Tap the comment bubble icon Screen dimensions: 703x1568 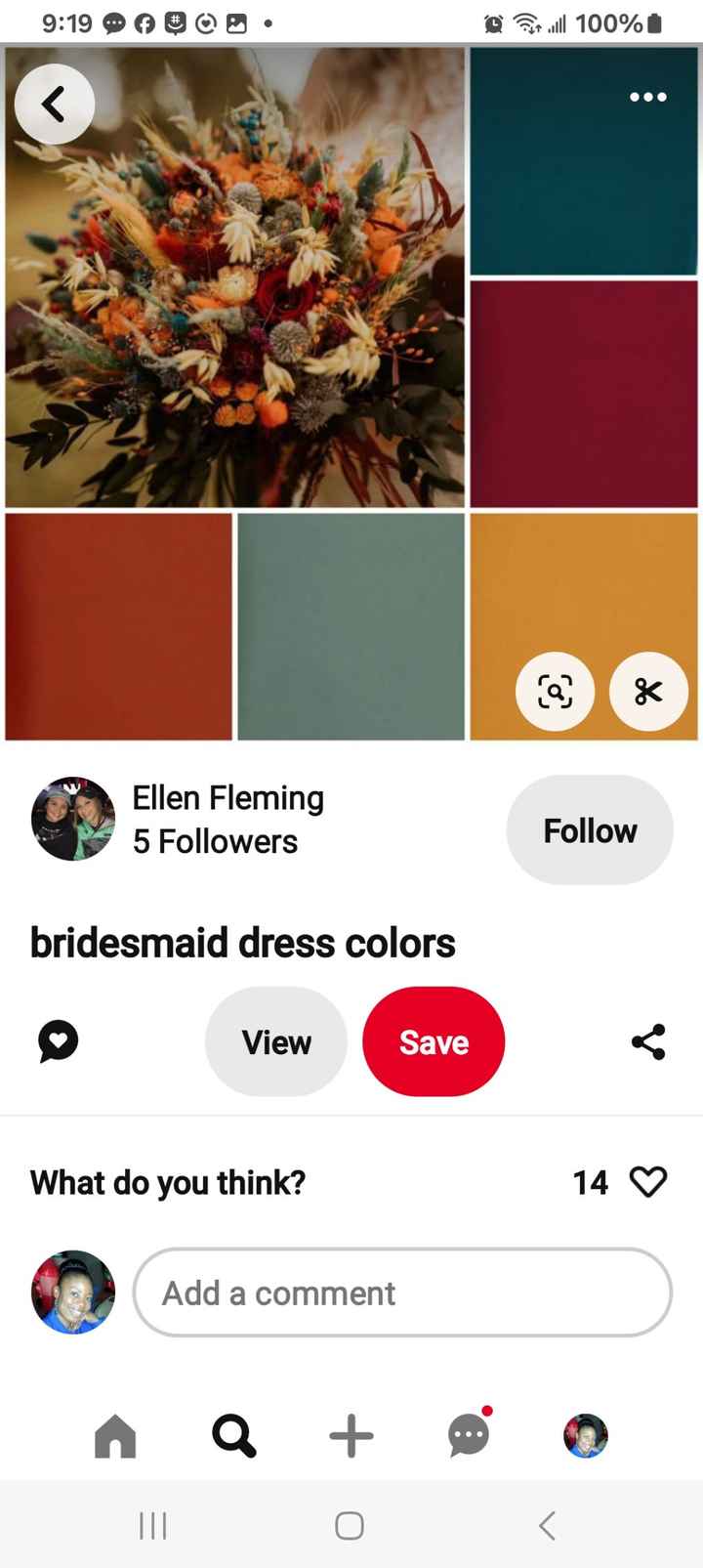[x=58, y=1041]
